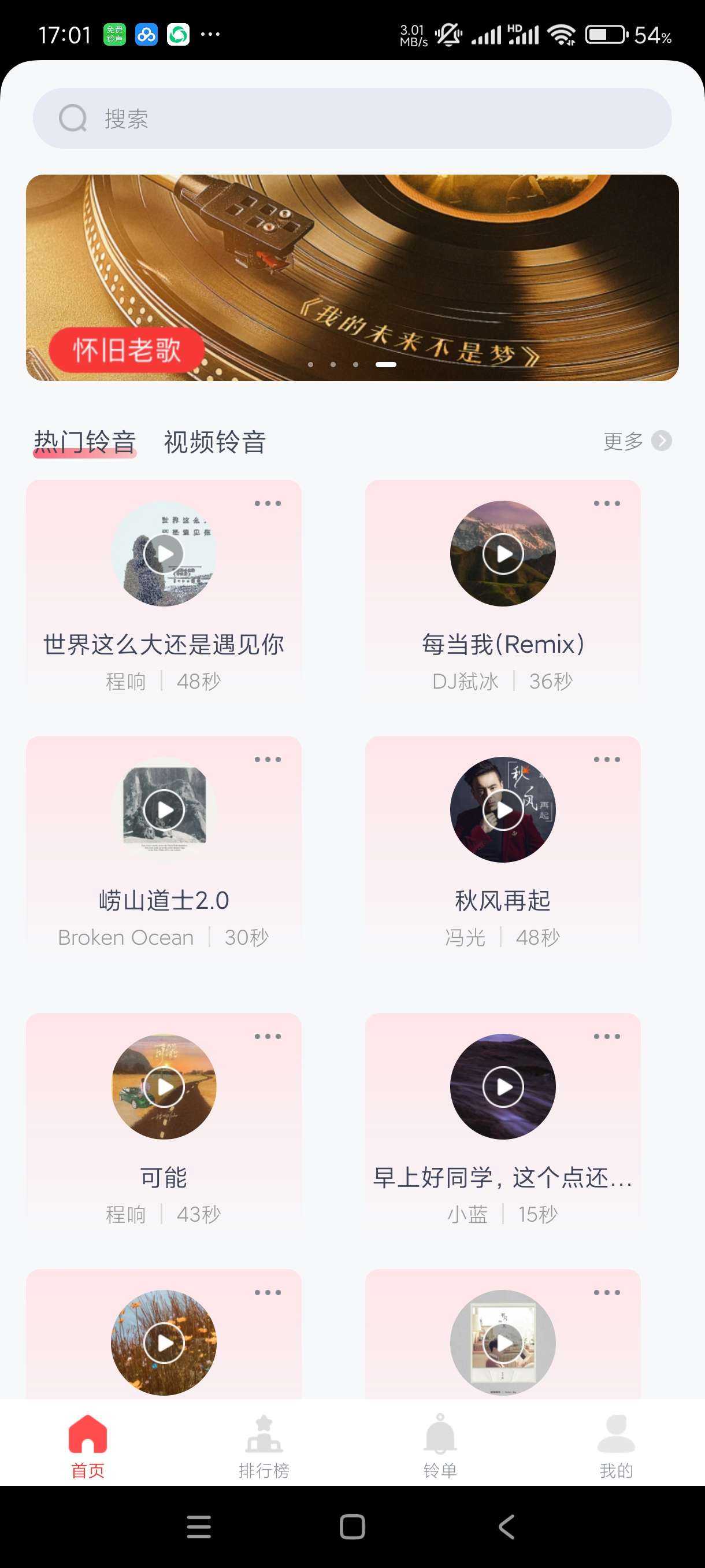Go to the 铃单 tab

pos(440,1447)
